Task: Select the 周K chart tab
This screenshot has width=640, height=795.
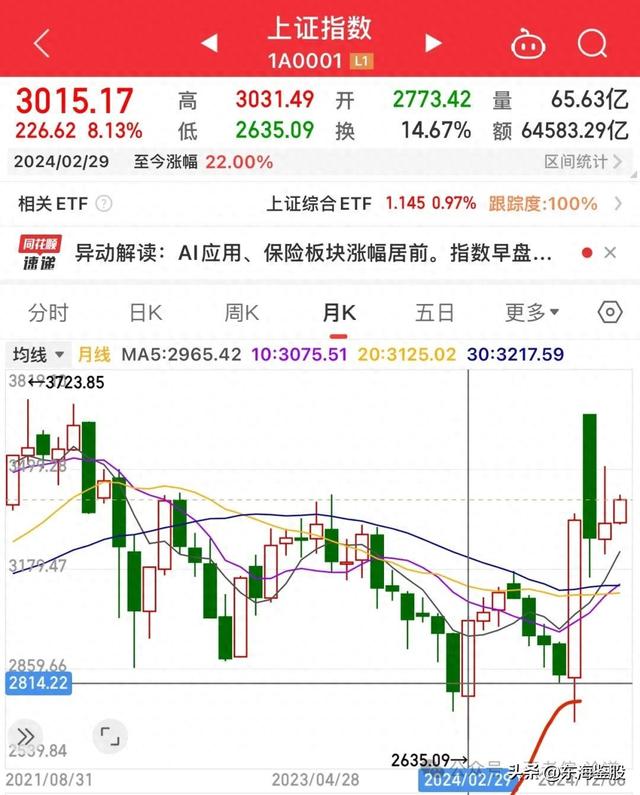Action: pos(242,312)
